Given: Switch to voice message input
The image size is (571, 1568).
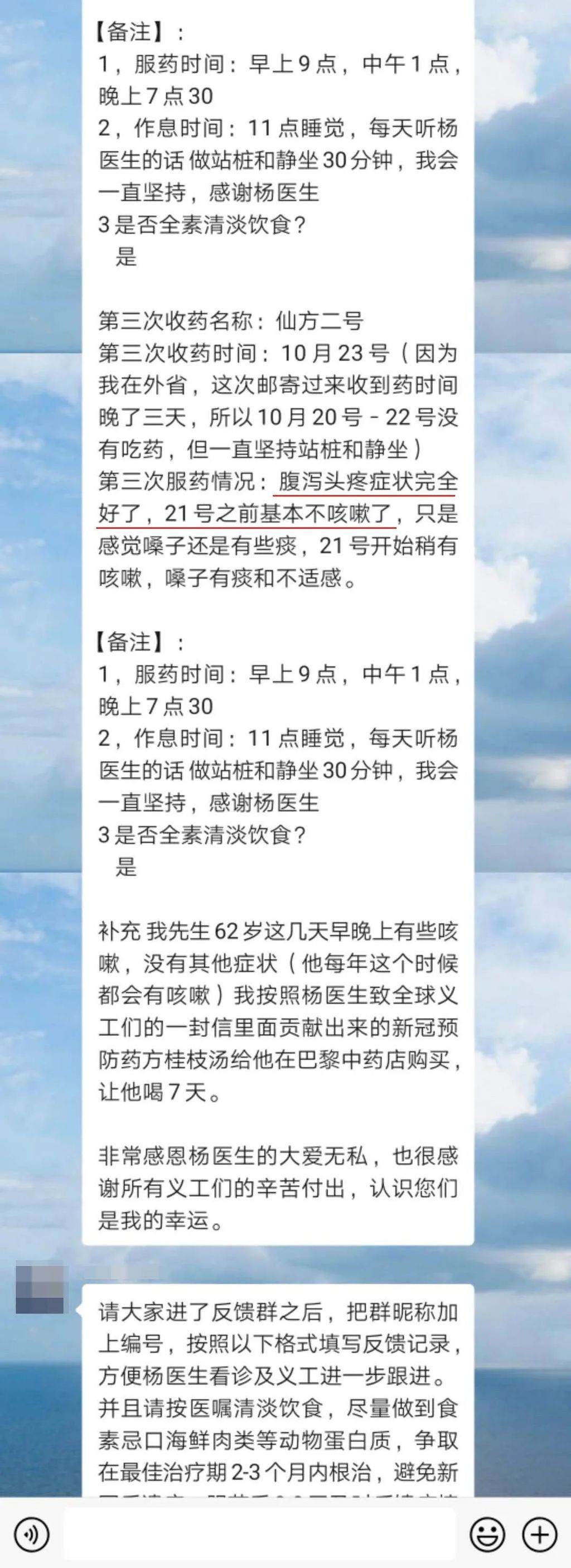Looking at the screenshot, I should (x=32, y=1535).
